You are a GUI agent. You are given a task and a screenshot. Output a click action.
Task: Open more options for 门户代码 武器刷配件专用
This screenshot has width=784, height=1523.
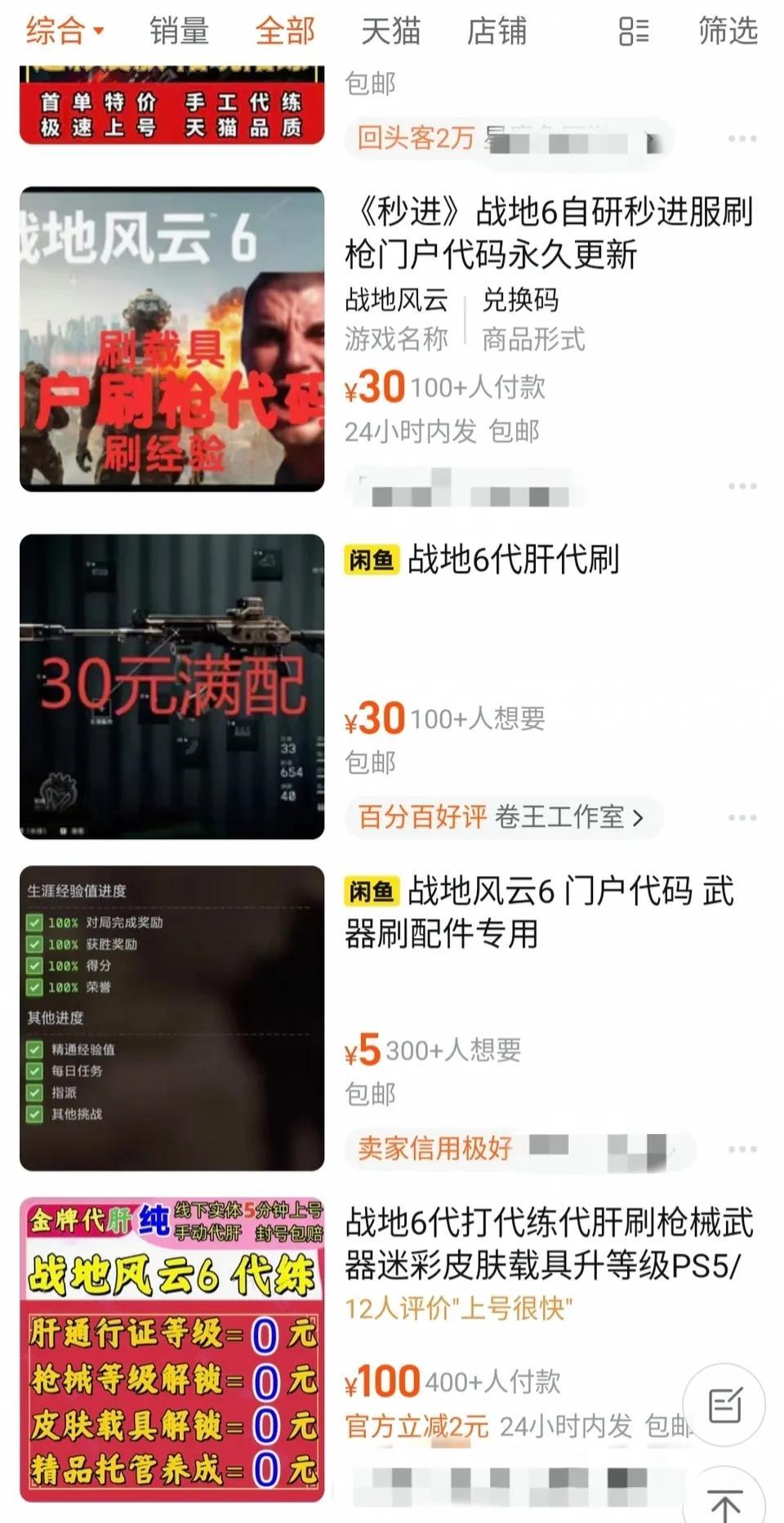[x=742, y=1150]
